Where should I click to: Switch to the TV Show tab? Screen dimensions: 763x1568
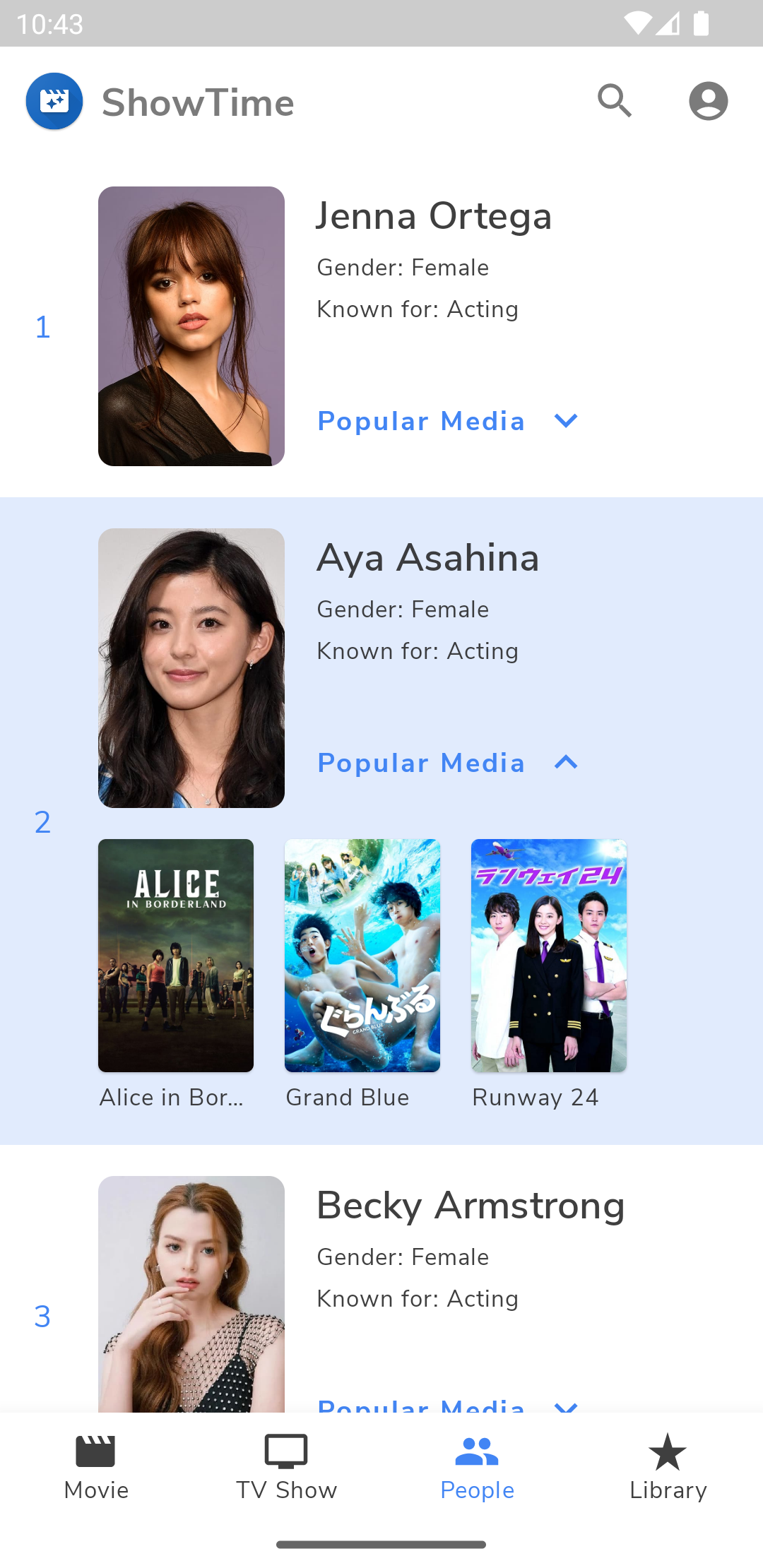(x=286, y=1467)
